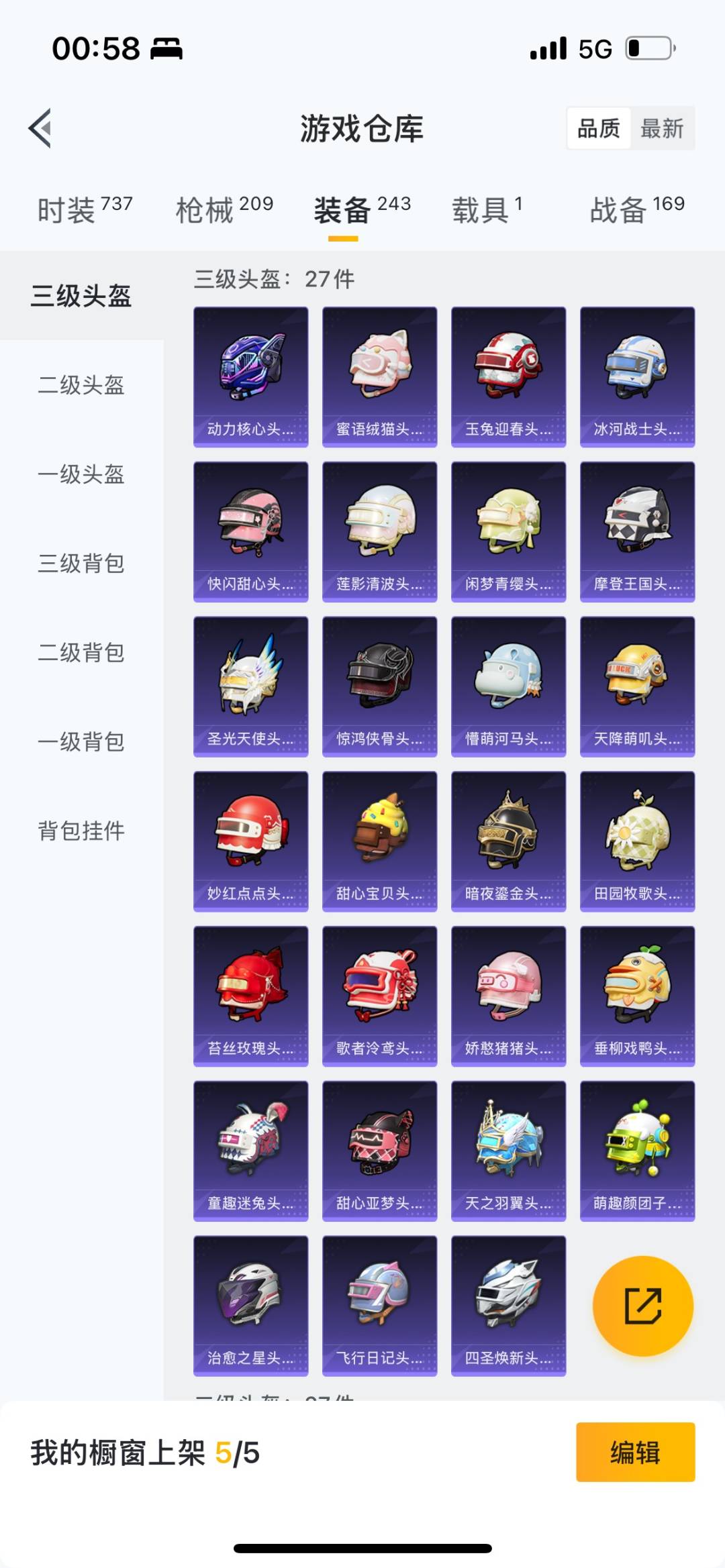Open the 天之羽翼头盔 item
Viewport: 725px width, 1568px height.
508,1151
